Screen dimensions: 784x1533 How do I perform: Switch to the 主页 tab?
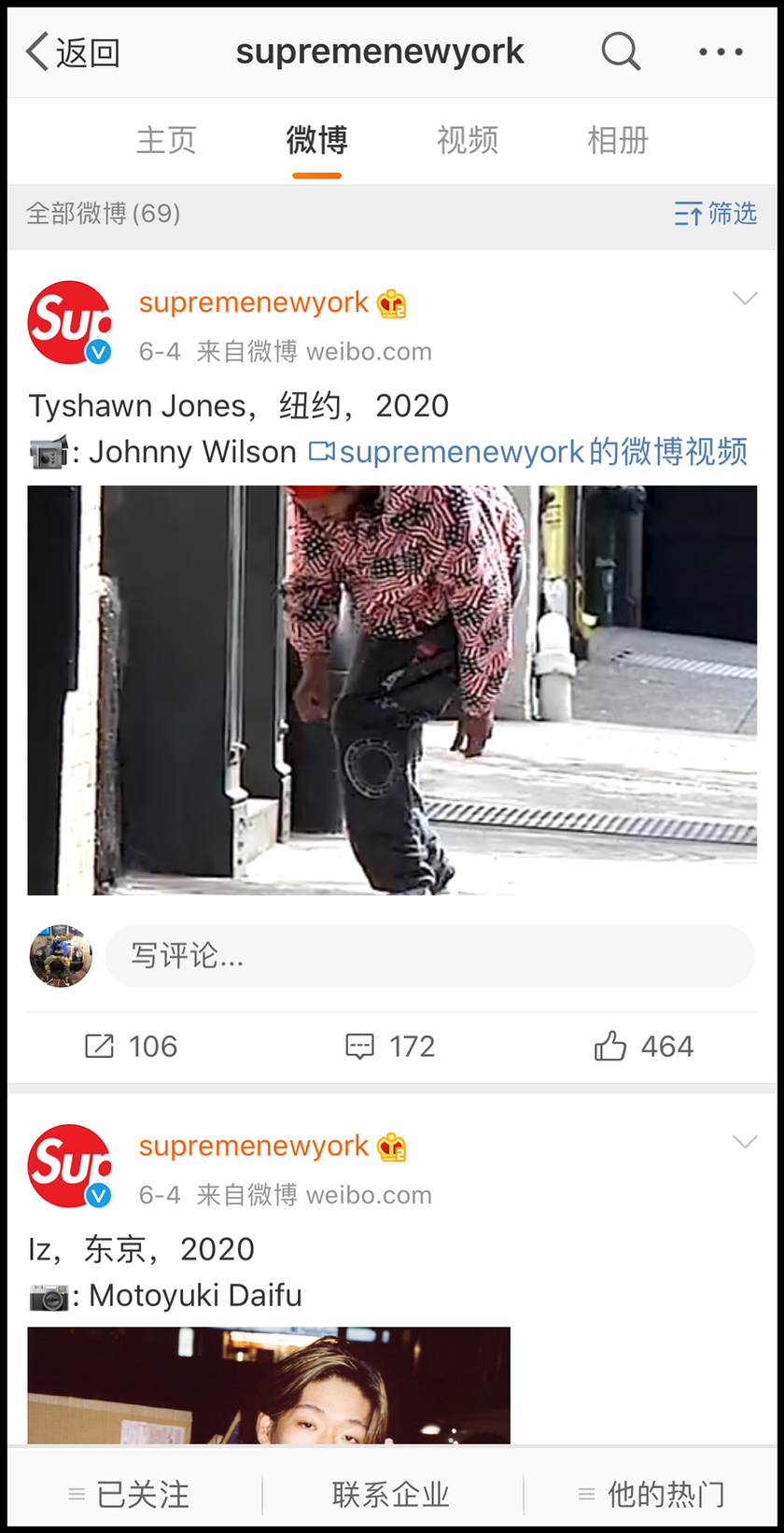coord(166,141)
